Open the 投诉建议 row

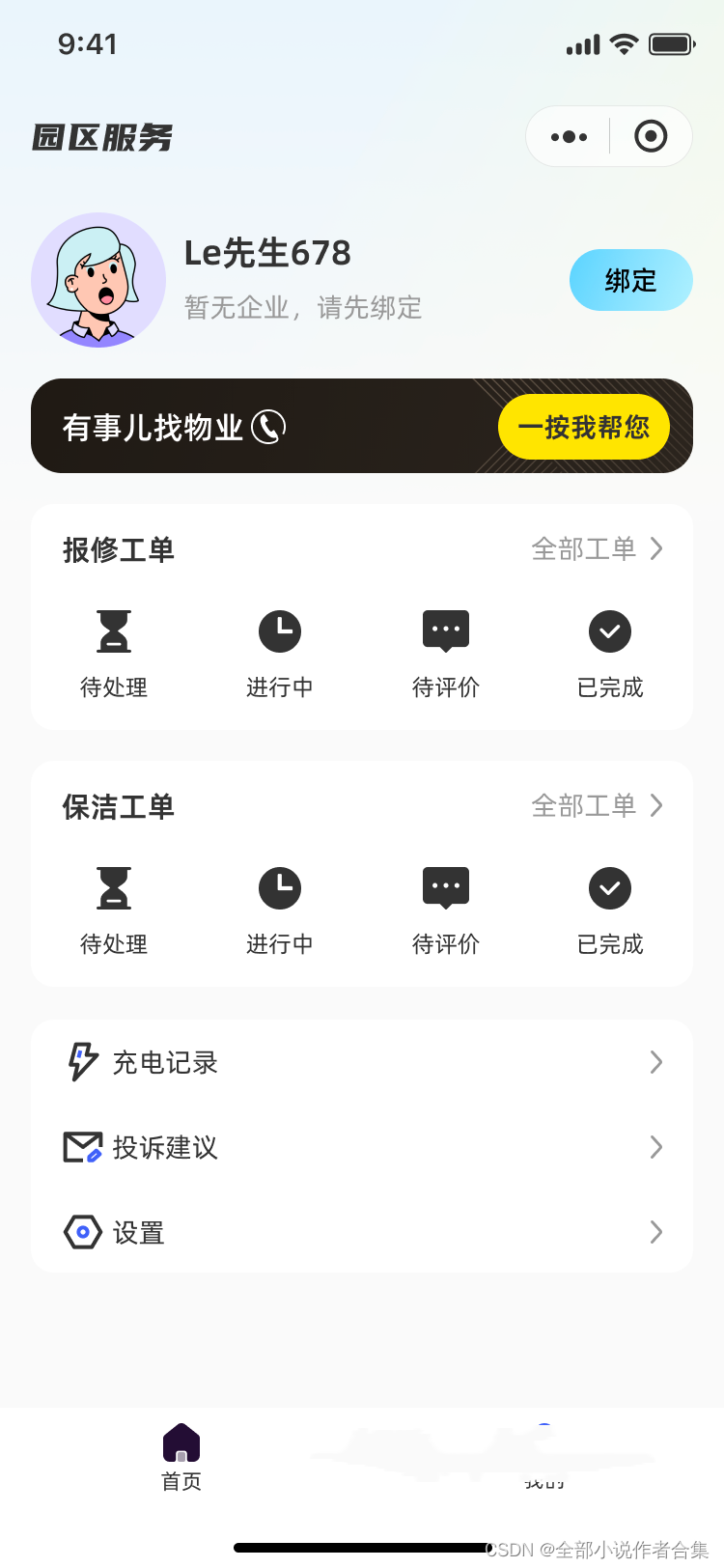coord(362,1147)
